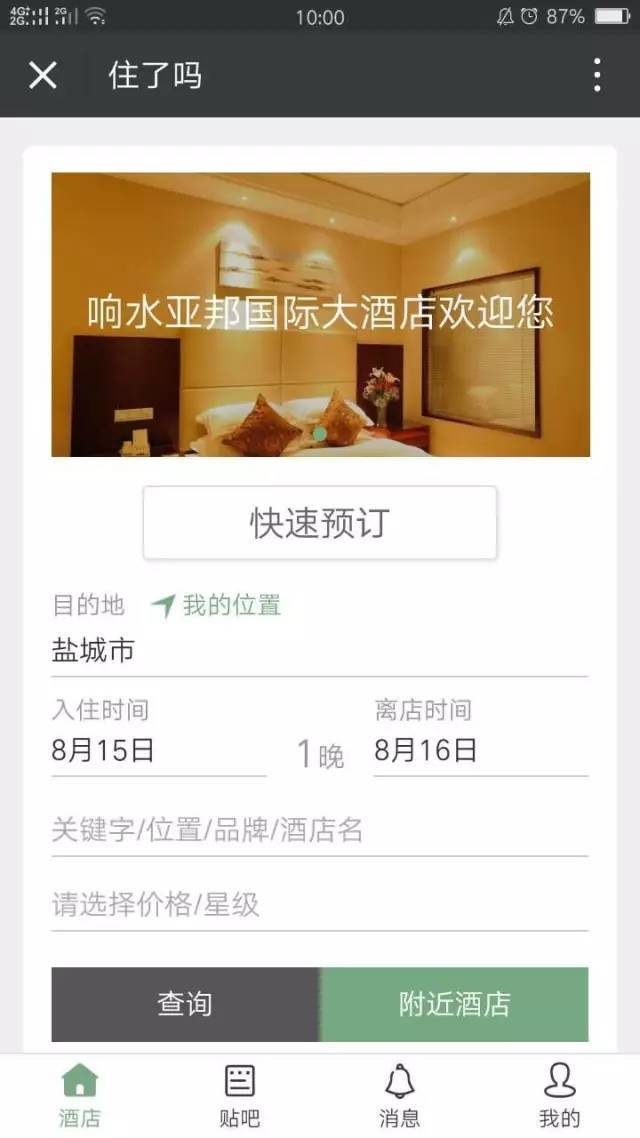The height and width of the screenshot is (1138, 640).
Task: Switch to the 贴吧 tab
Action: (x=240, y=1096)
